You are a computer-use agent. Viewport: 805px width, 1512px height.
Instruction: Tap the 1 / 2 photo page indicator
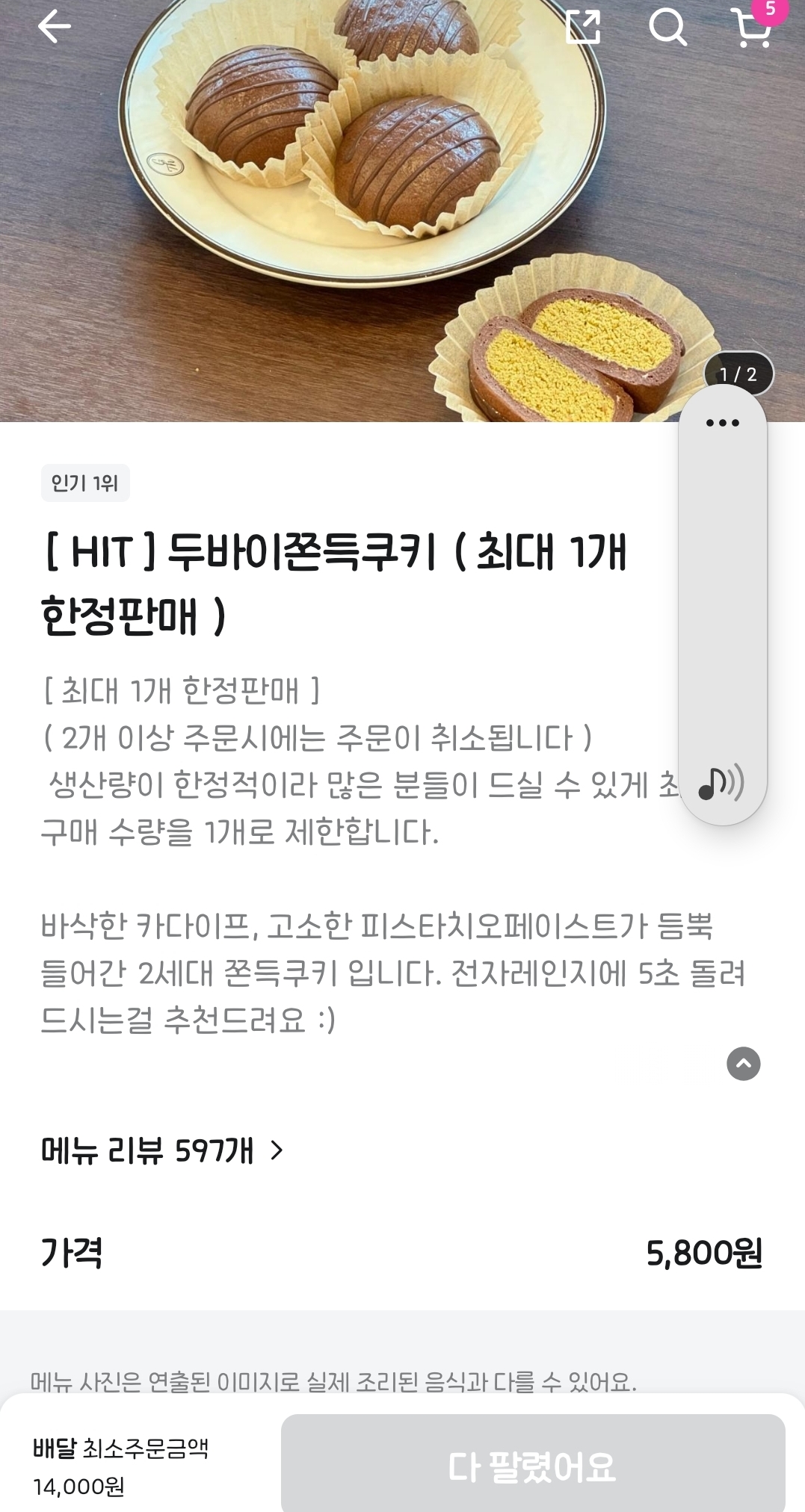(738, 374)
